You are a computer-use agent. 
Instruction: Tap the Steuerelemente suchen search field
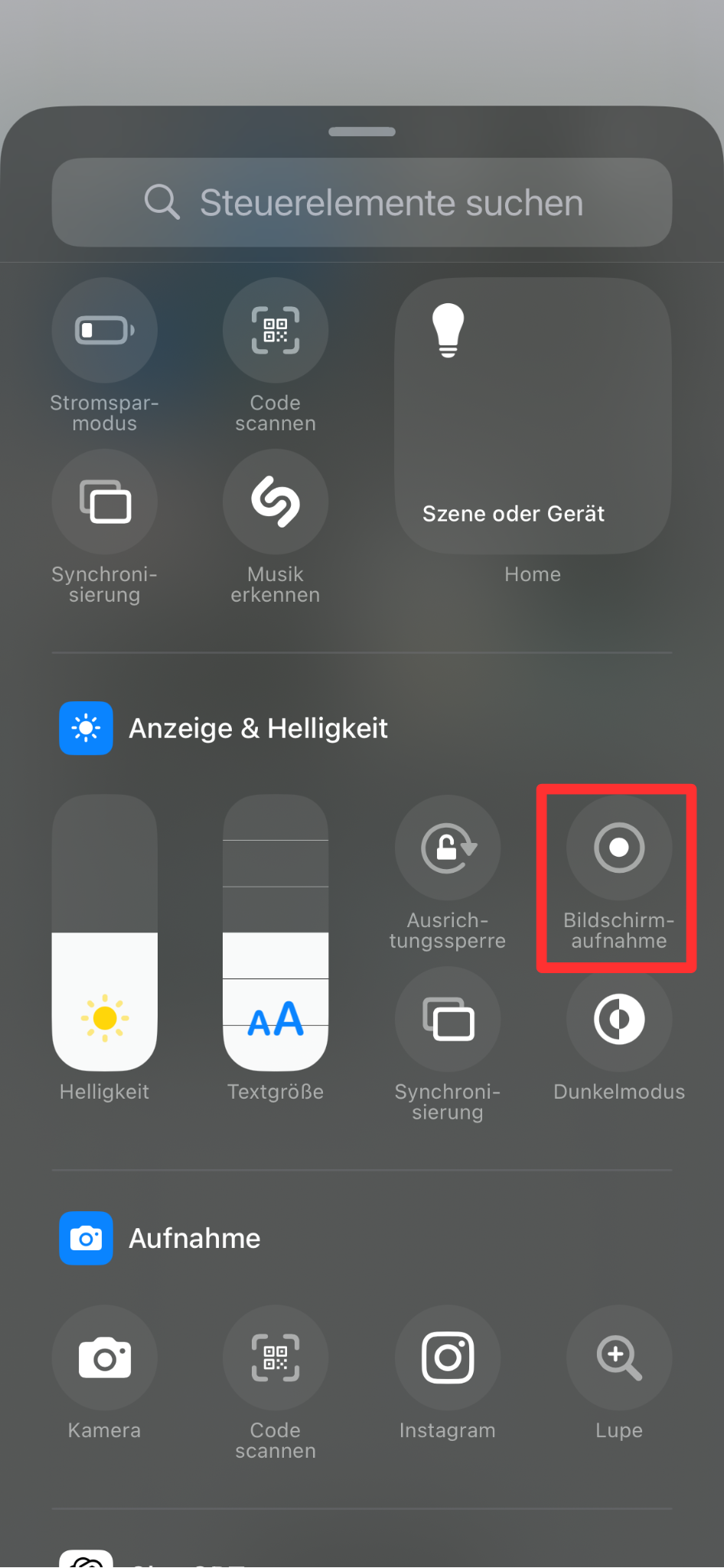point(362,203)
